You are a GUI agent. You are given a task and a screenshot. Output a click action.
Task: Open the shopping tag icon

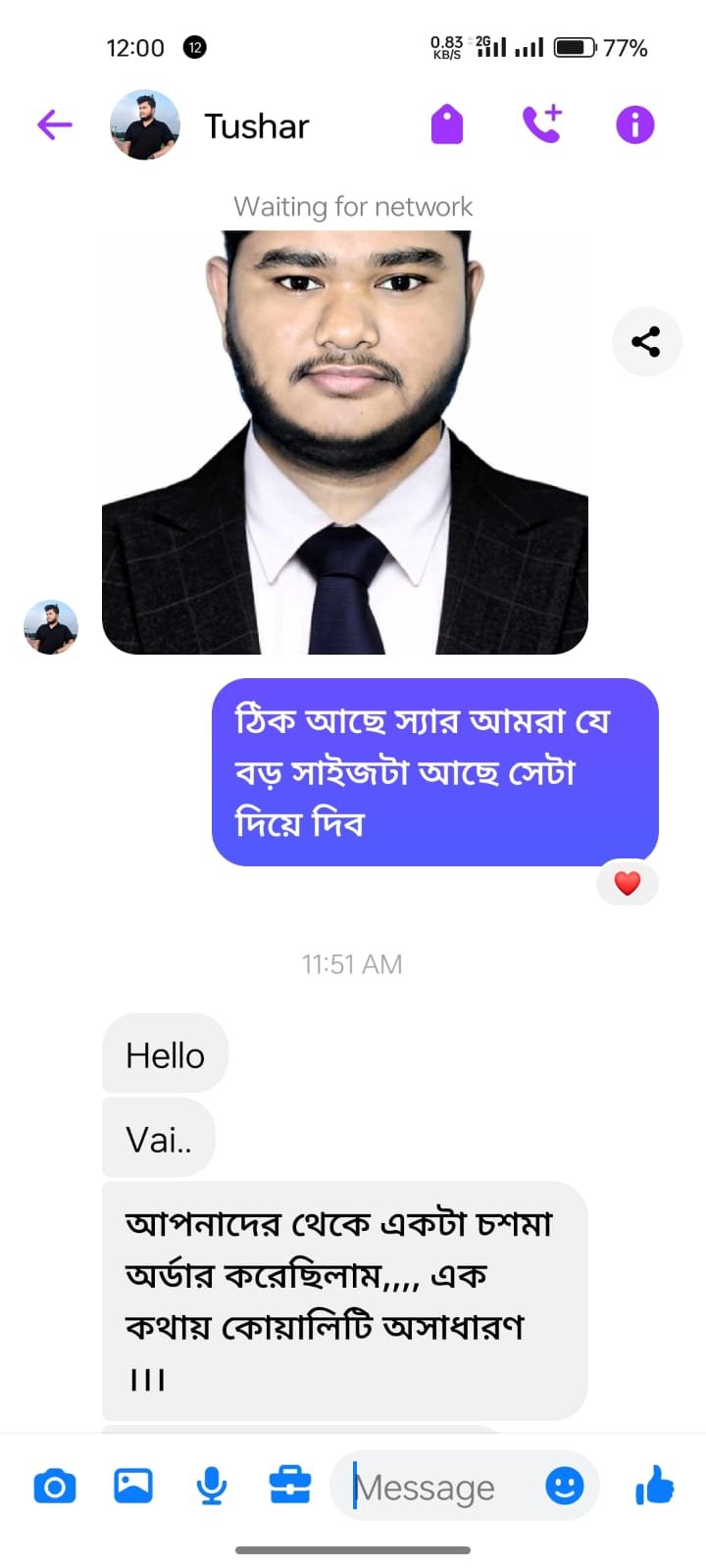447,125
